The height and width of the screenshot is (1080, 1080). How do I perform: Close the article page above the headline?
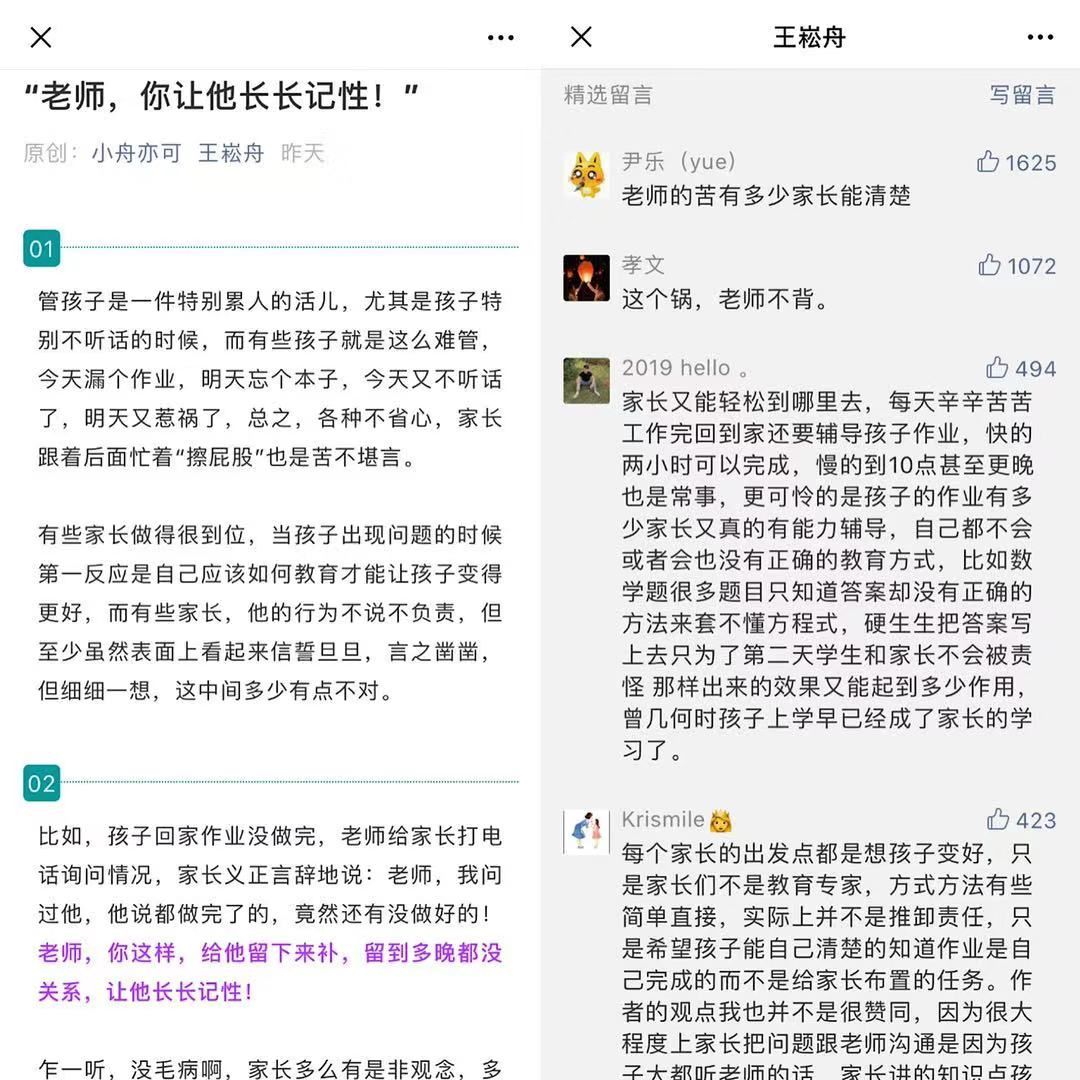[41, 38]
